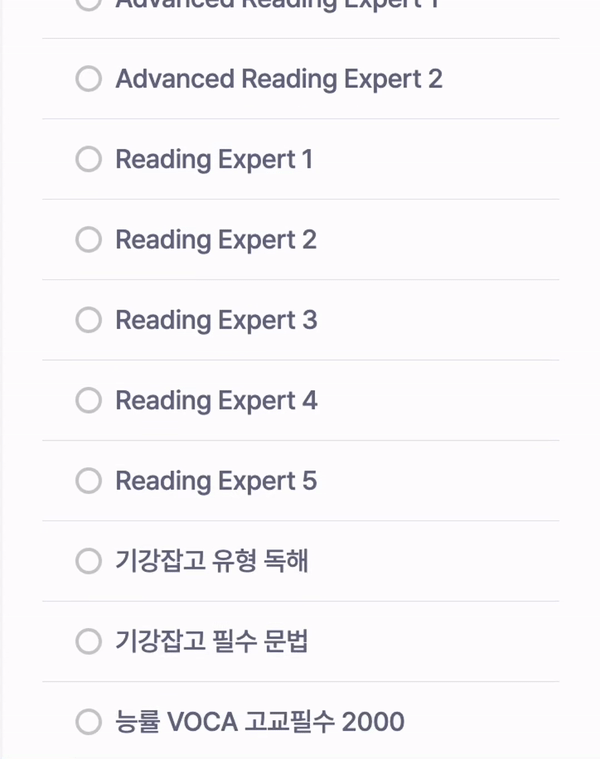This screenshot has width=600, height=759.
Task: Choose the Reading Expert 1 option
Action: pos(89,159)
